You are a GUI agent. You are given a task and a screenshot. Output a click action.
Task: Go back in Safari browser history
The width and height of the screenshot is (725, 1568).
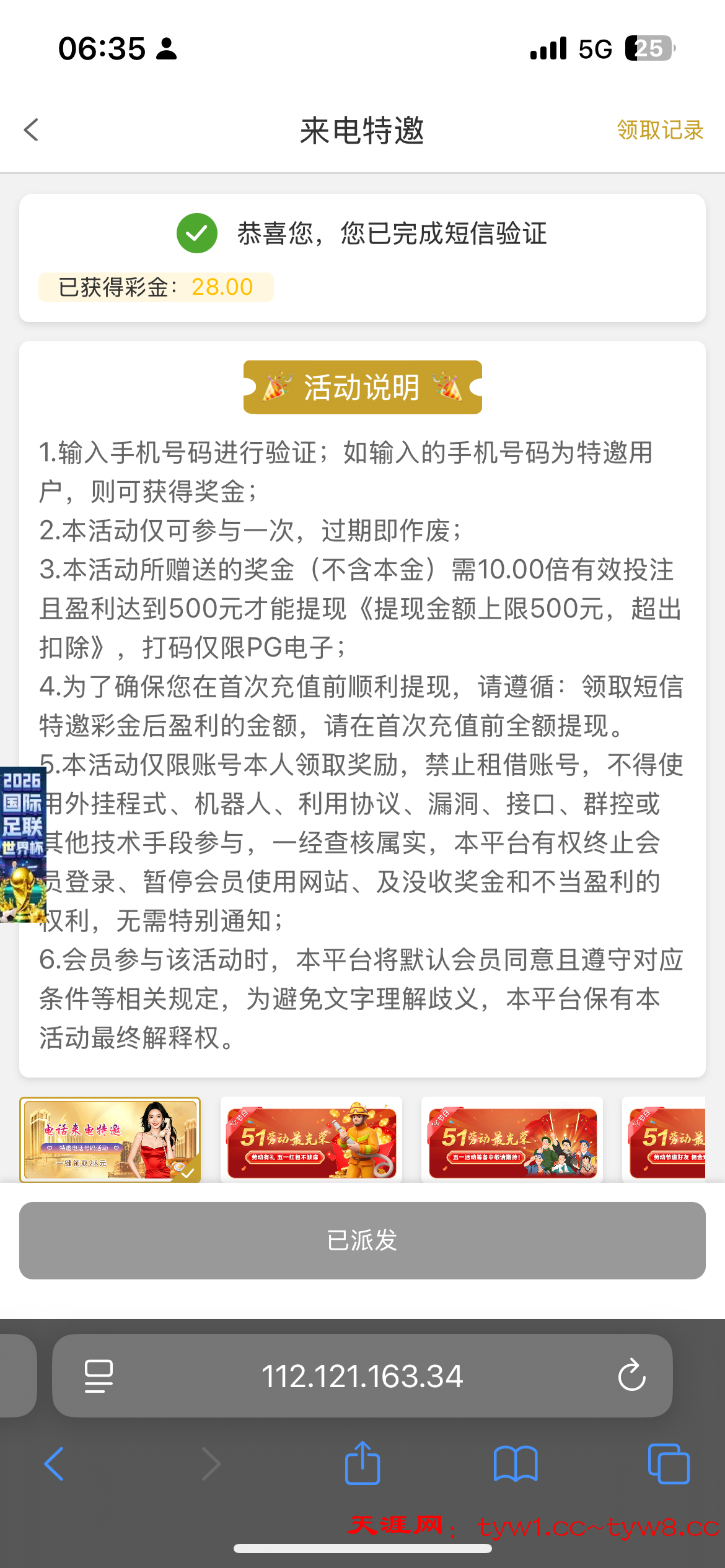point(55,1464)
